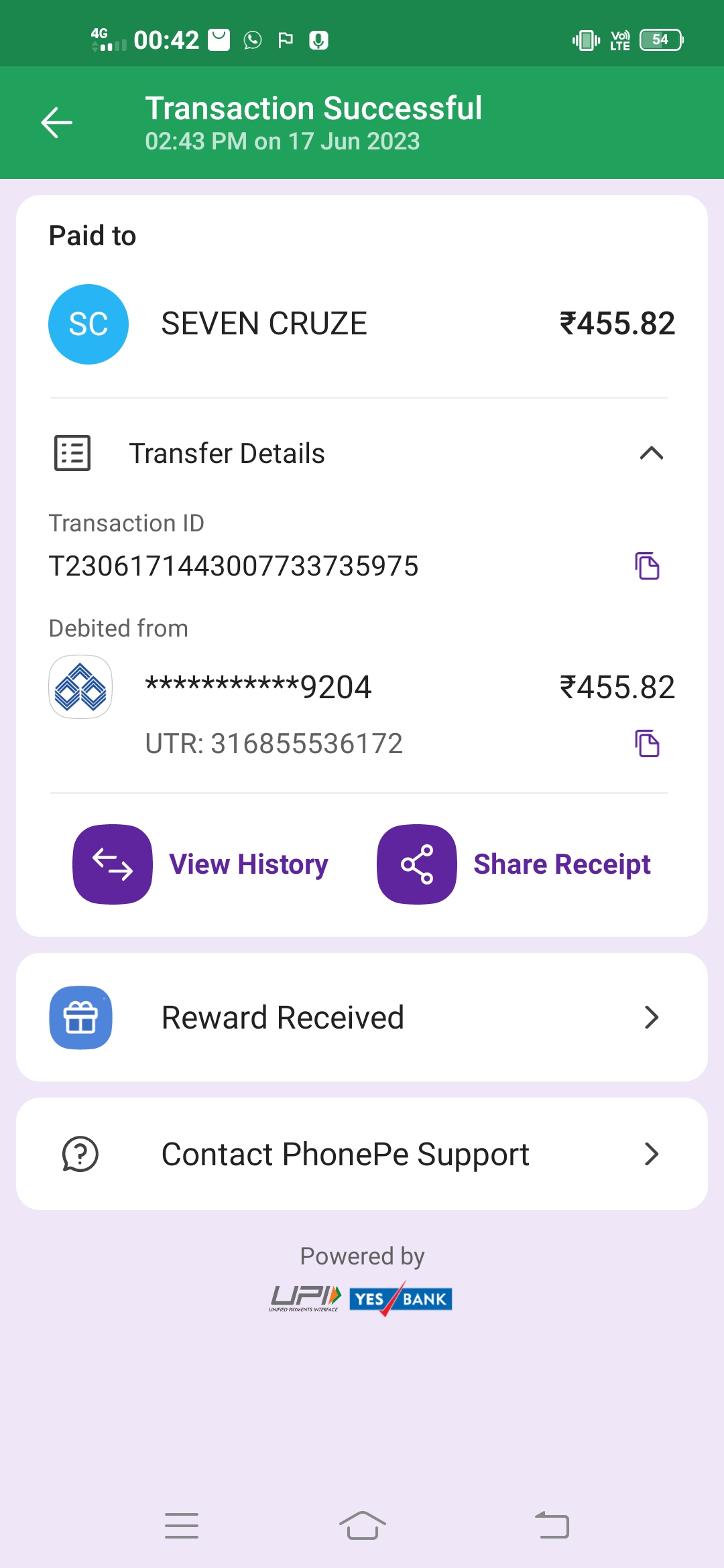The width and height of the screenshot is (724, 1568).
Task: Open View History
Action: (201, 864)
